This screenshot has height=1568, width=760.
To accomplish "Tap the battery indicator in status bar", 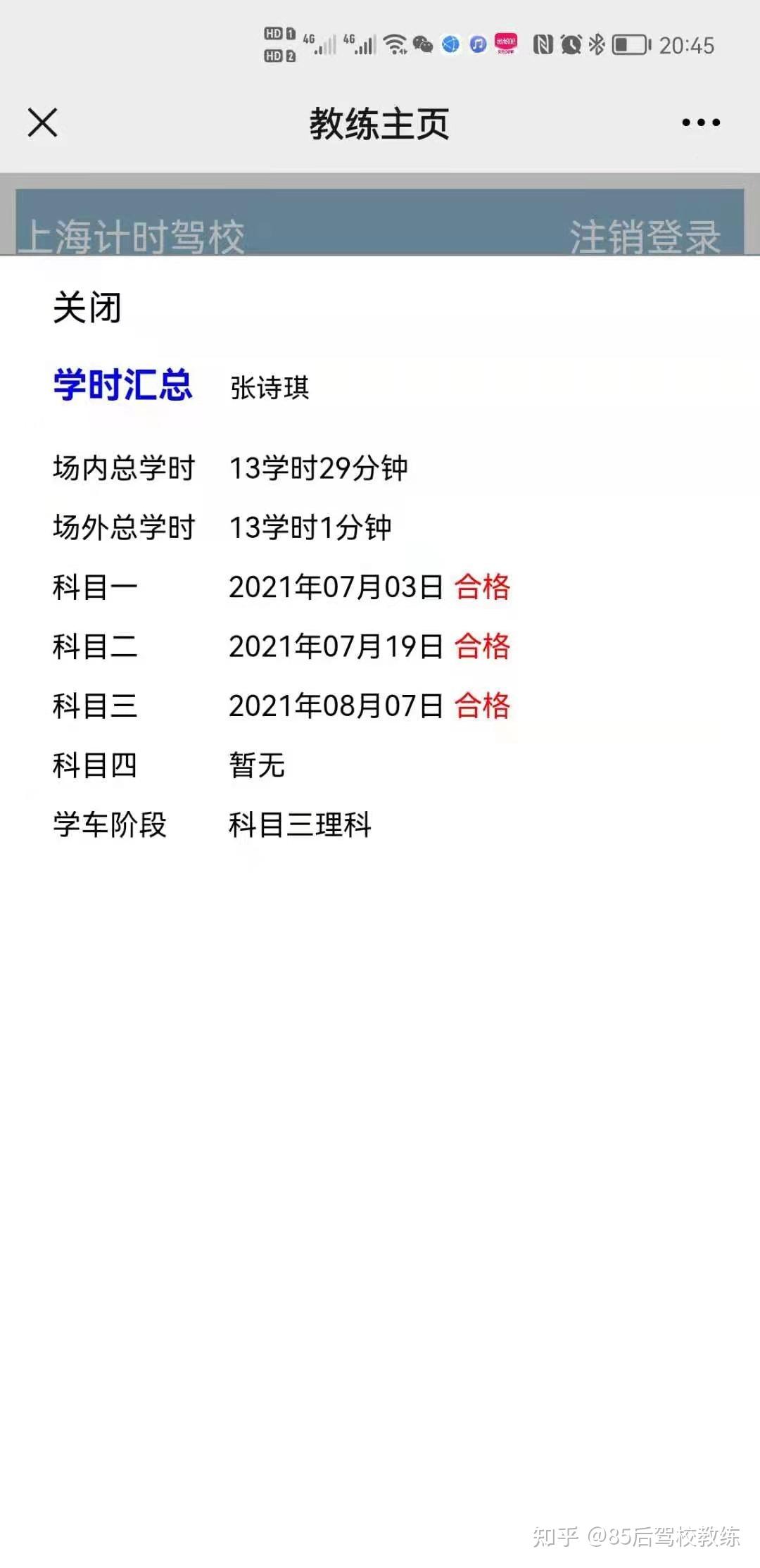I will [x=630, y=44].
